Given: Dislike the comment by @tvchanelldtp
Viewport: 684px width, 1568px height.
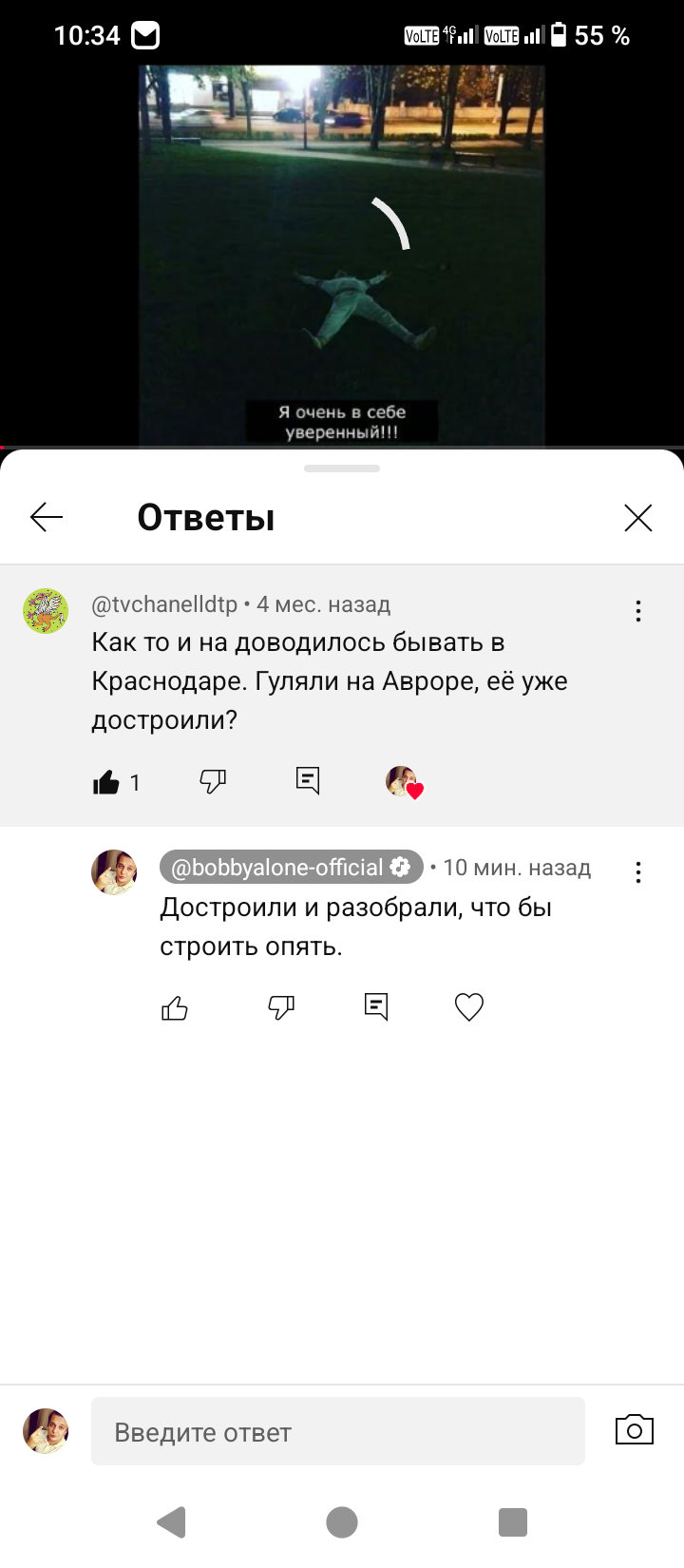Looking at the screenshot, I should click(x=213, y=782).
